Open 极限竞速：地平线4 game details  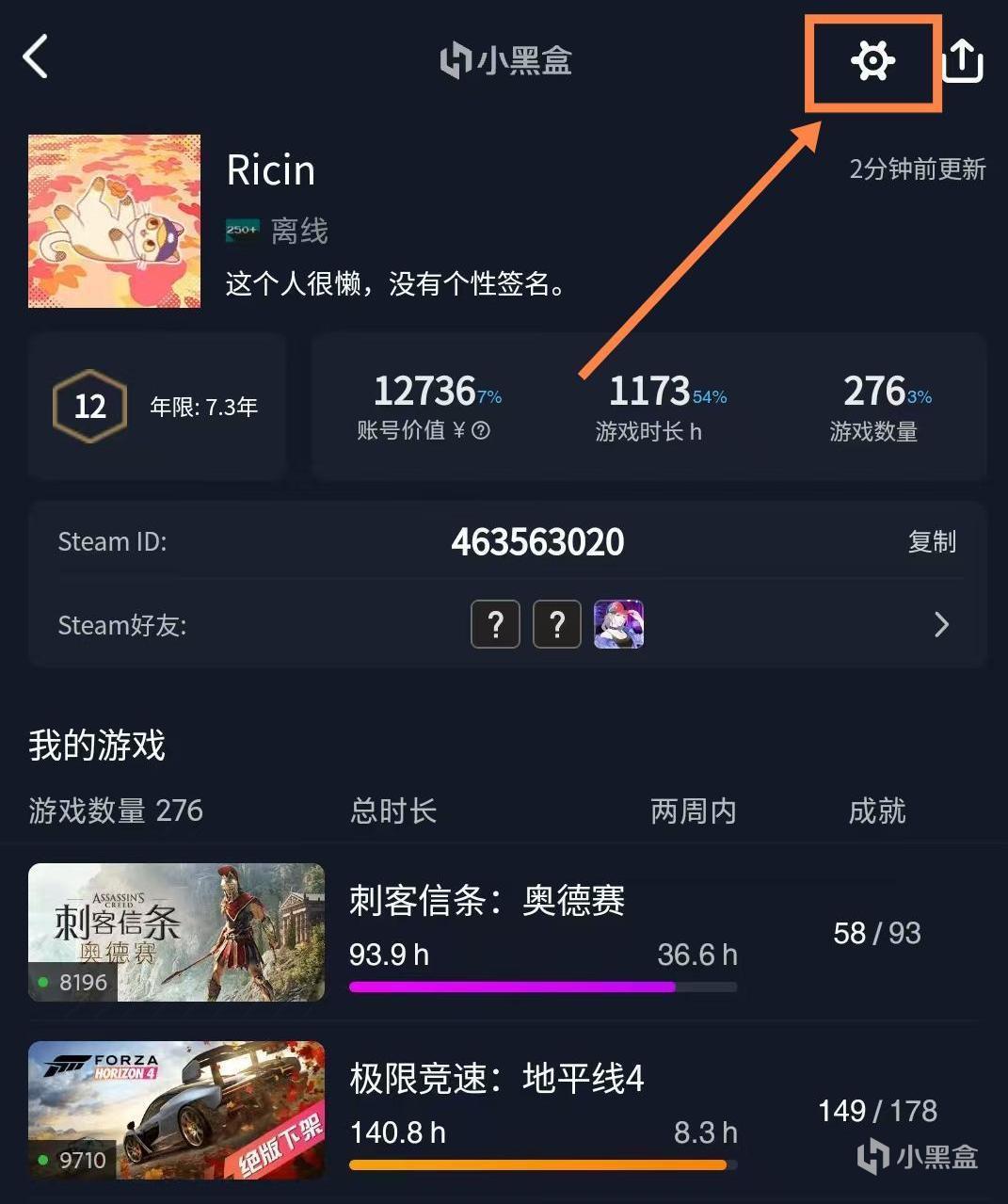496,1079
